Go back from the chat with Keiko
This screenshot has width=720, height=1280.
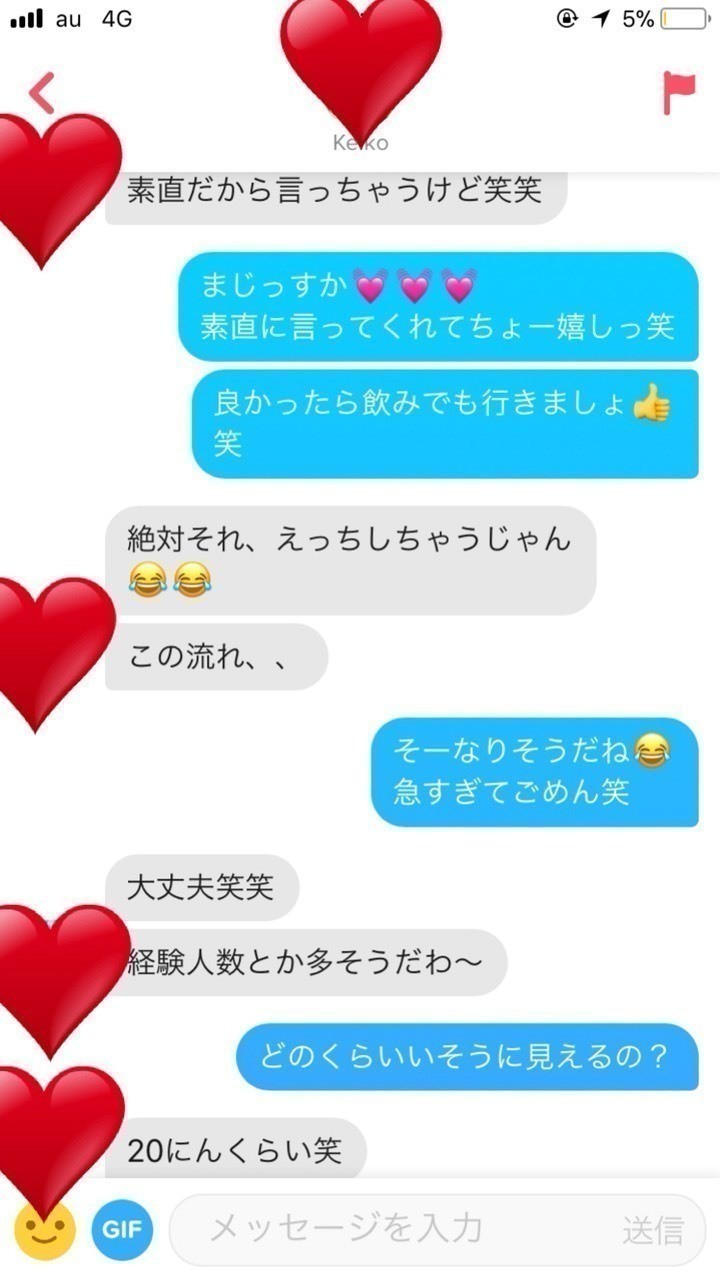point(42,93)
